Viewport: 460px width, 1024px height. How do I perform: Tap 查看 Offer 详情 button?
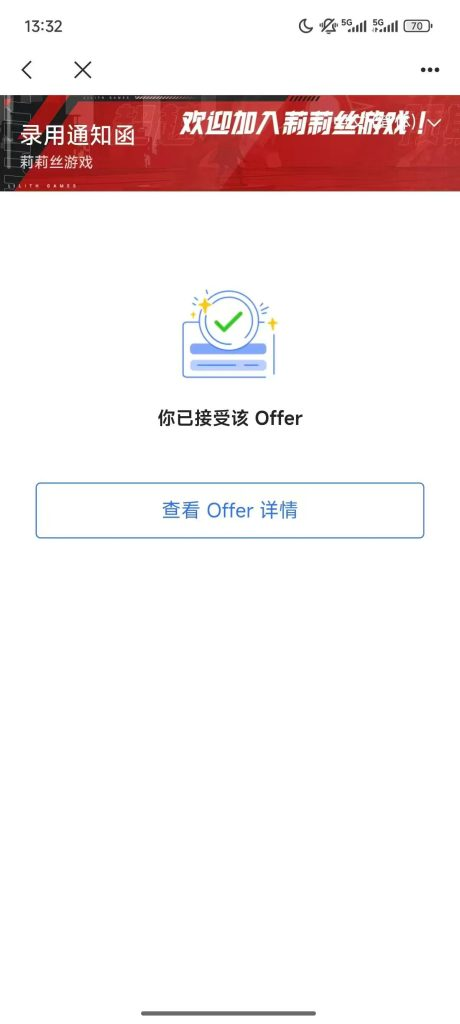pyautogui.click(x=230, y=510)
